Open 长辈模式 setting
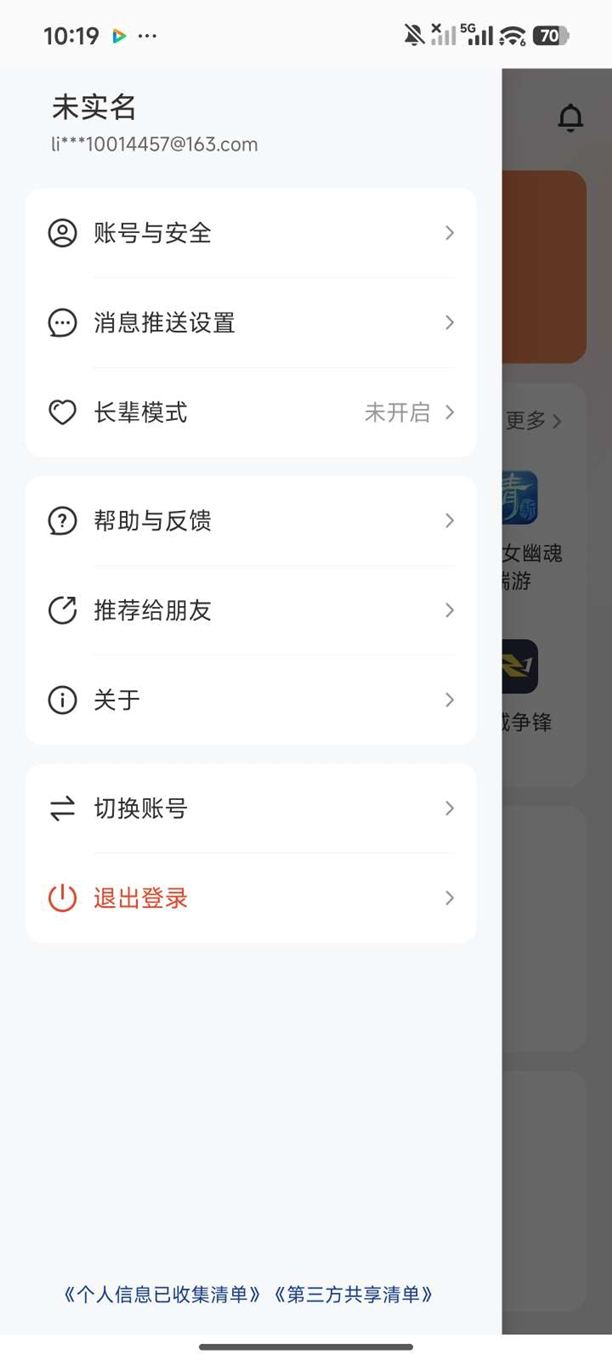The width and height of the screenshot is (612, 1360). pyautogui.click(x=250, y=412)
